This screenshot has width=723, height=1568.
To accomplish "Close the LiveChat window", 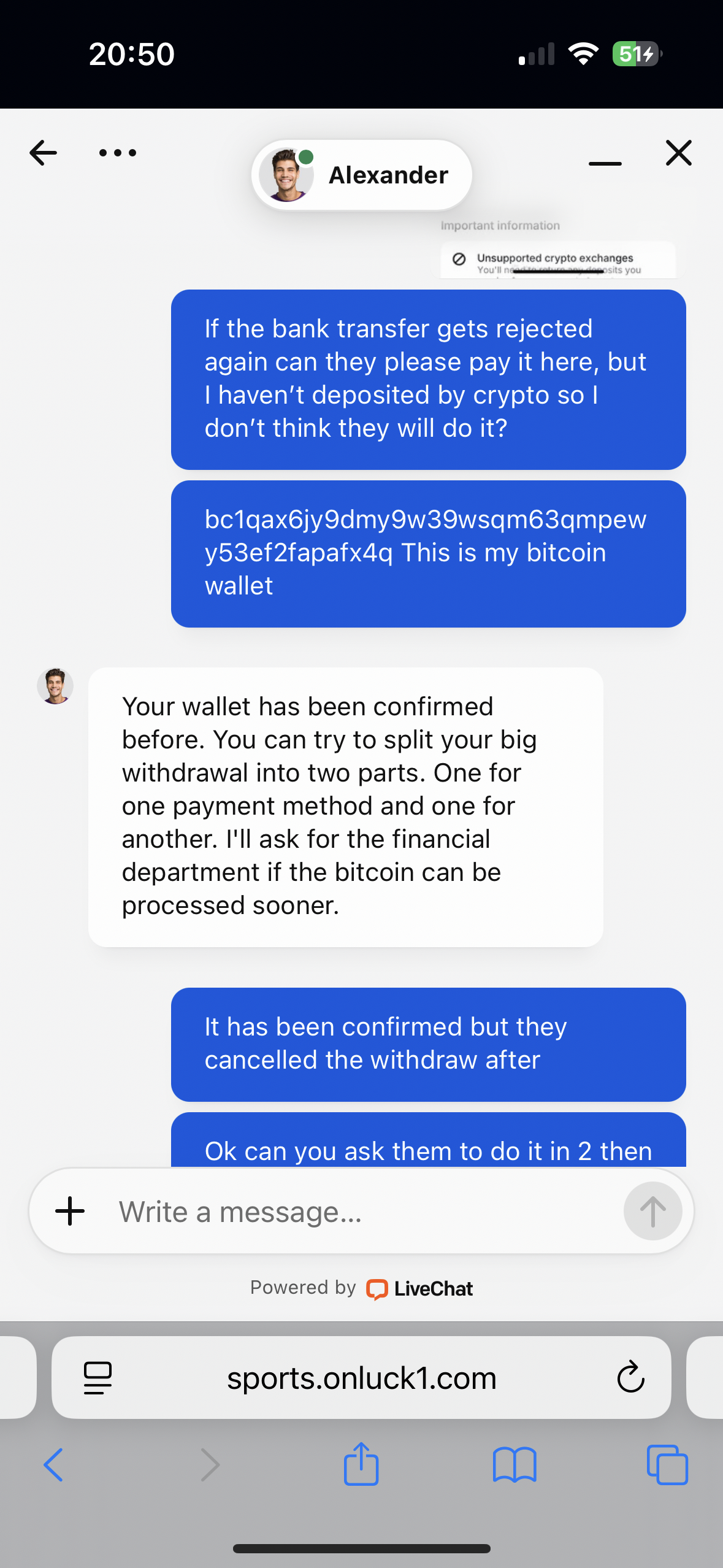I will tap(678, 153).
